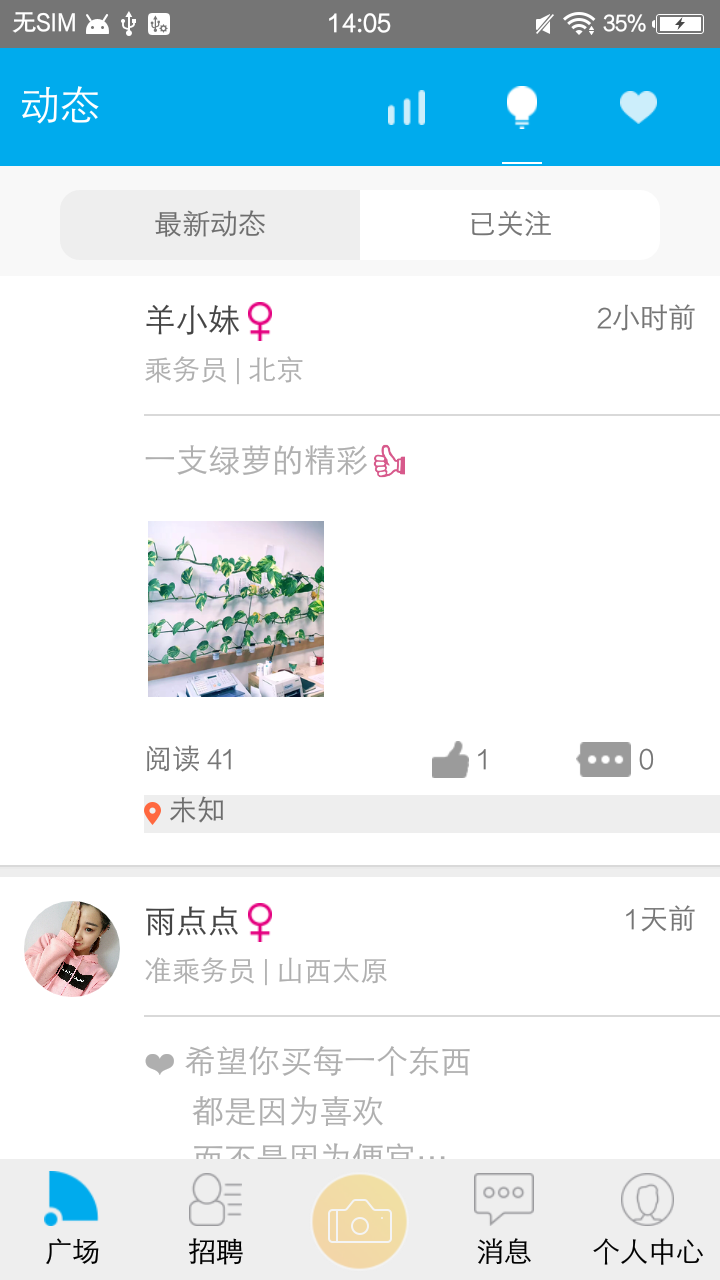This screenshot has width=720, height=1280.
Task: Select the light bulb tab
Action: (x=522, y=107)
